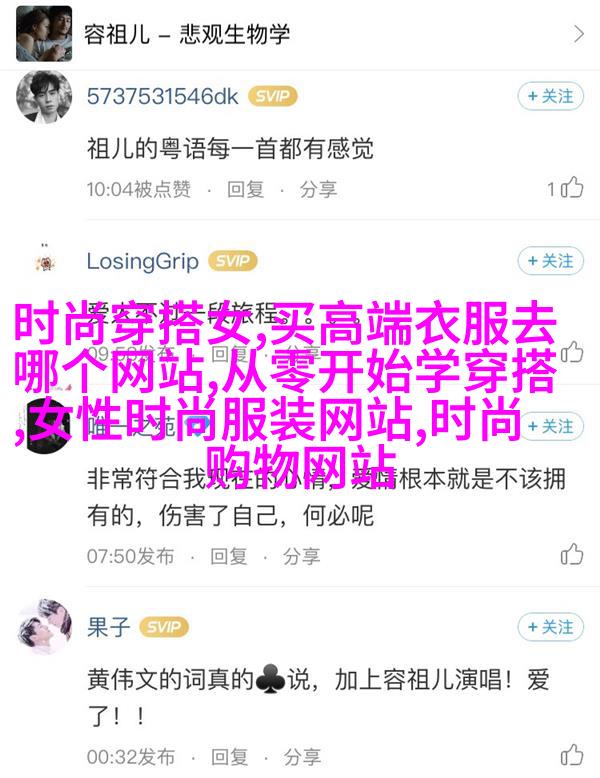Reply to 果子's comment
600x778 pixels.
[228, 755]
